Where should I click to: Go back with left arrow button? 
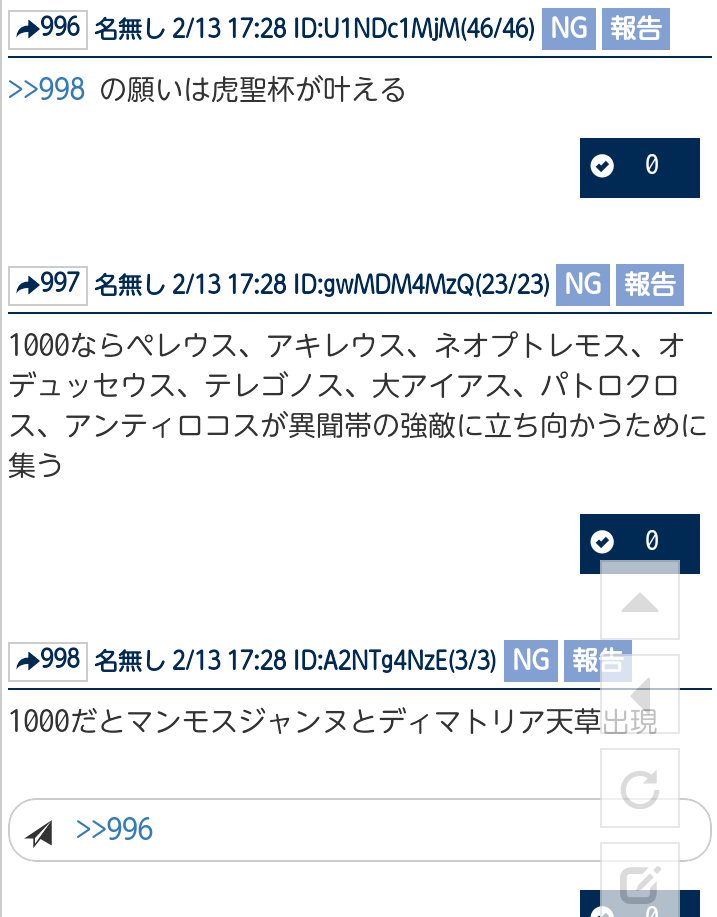(640, 695)
